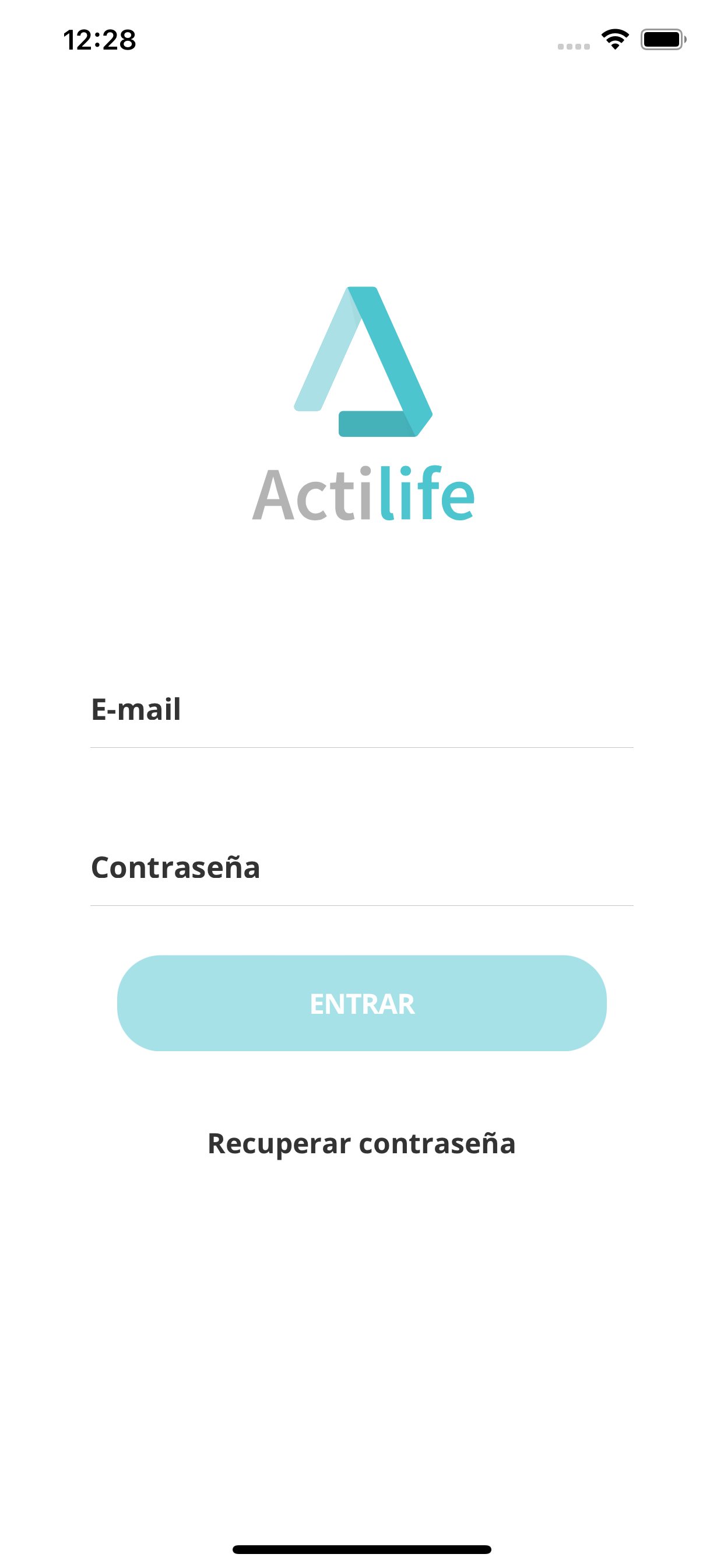Tap the Contraseña input field
The image size is (724, 1568).
point(362,888)
